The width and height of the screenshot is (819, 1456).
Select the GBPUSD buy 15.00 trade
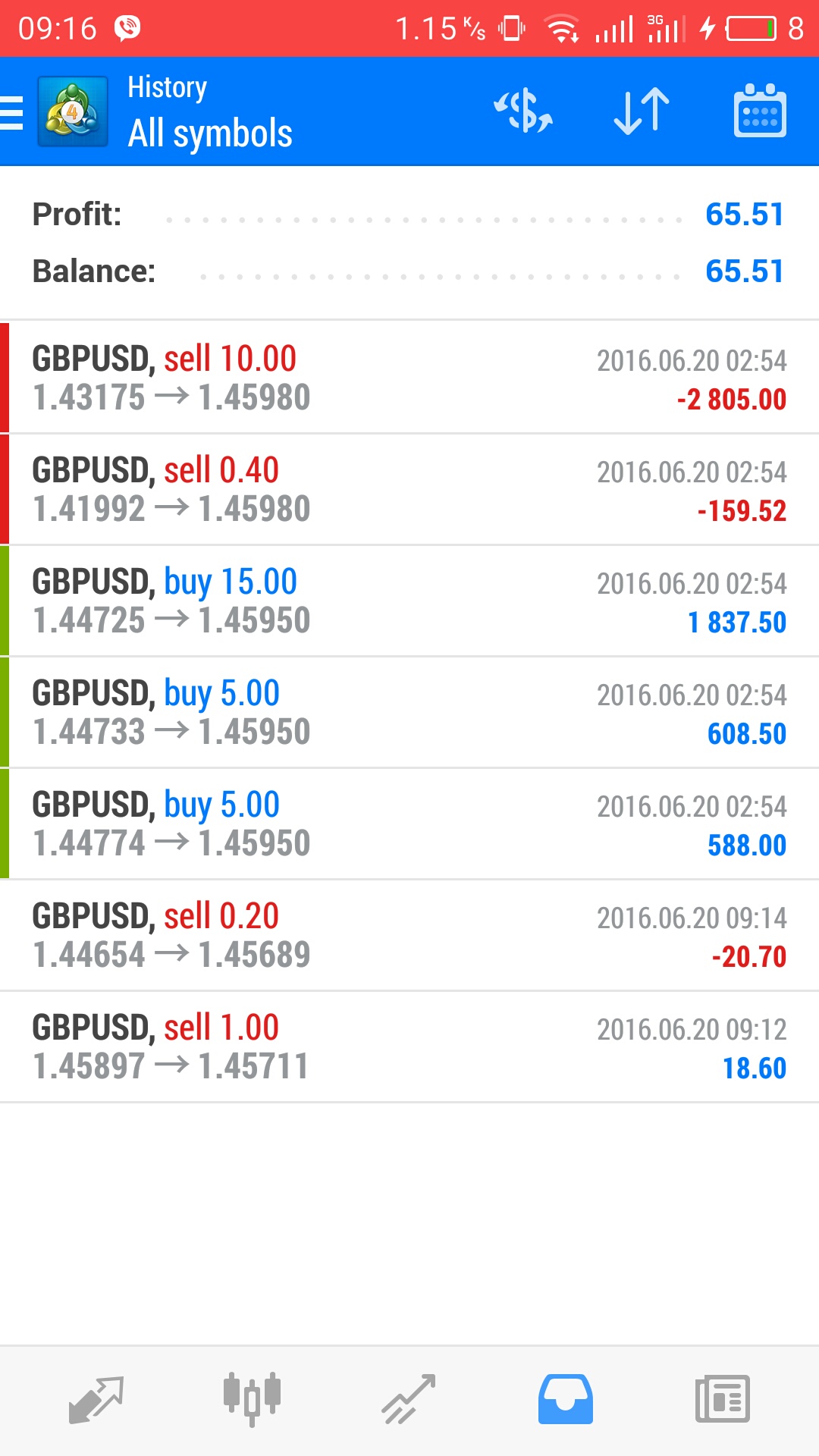click(409, 601)
